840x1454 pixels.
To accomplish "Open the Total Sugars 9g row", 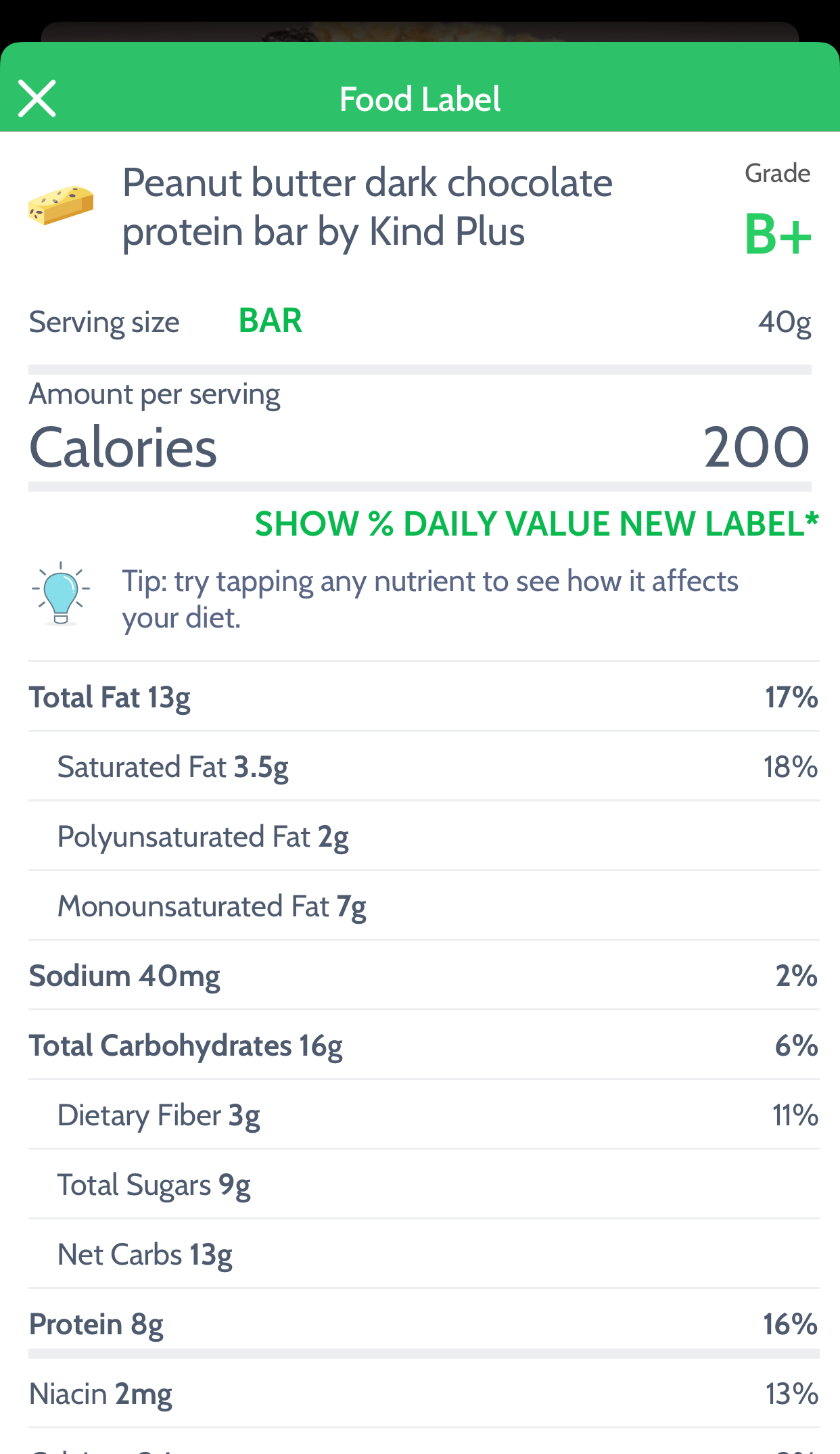I will point(423,1185).
